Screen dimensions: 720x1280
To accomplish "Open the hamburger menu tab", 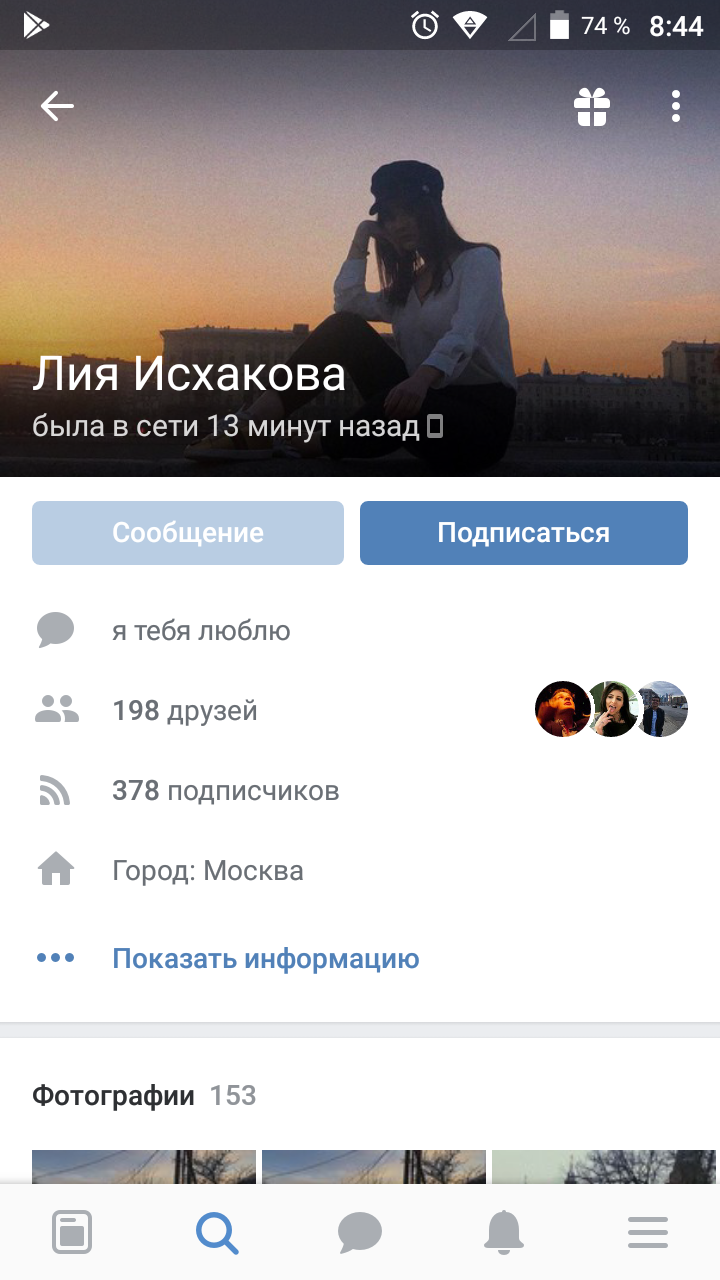I will pyautogui.click(x=648, y=1232).
